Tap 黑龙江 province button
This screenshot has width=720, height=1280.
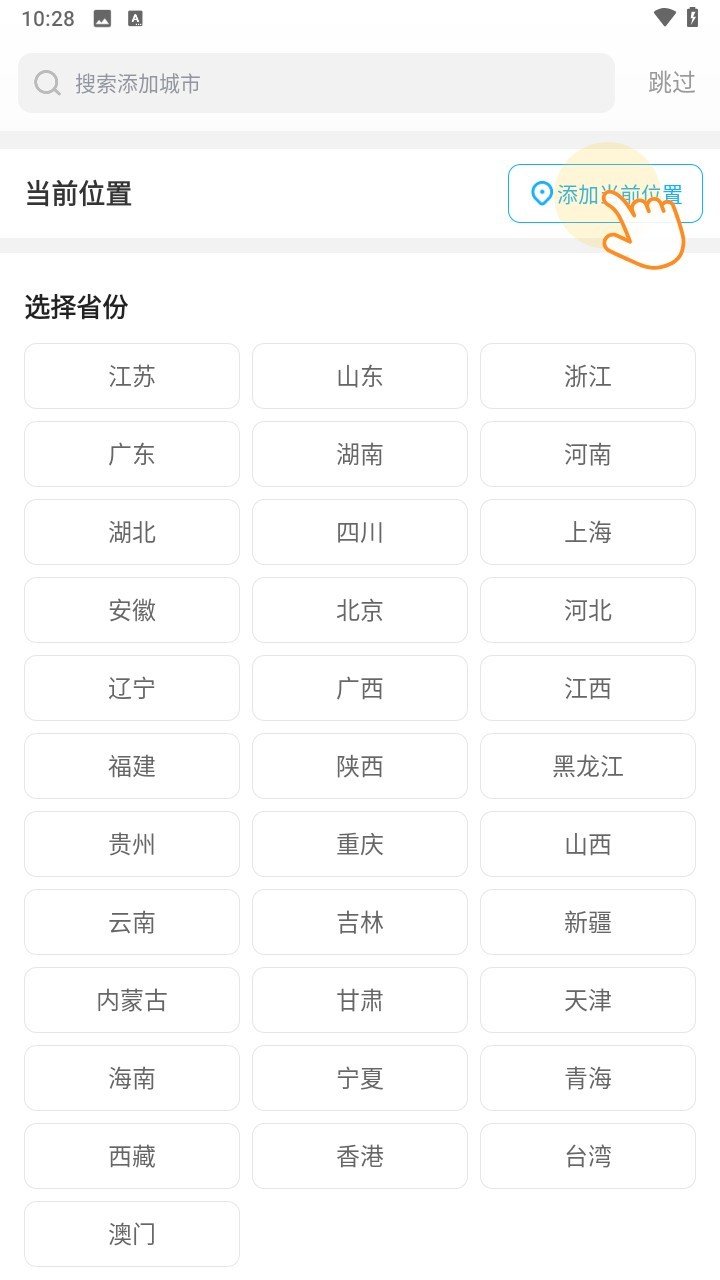coord(587,766)
